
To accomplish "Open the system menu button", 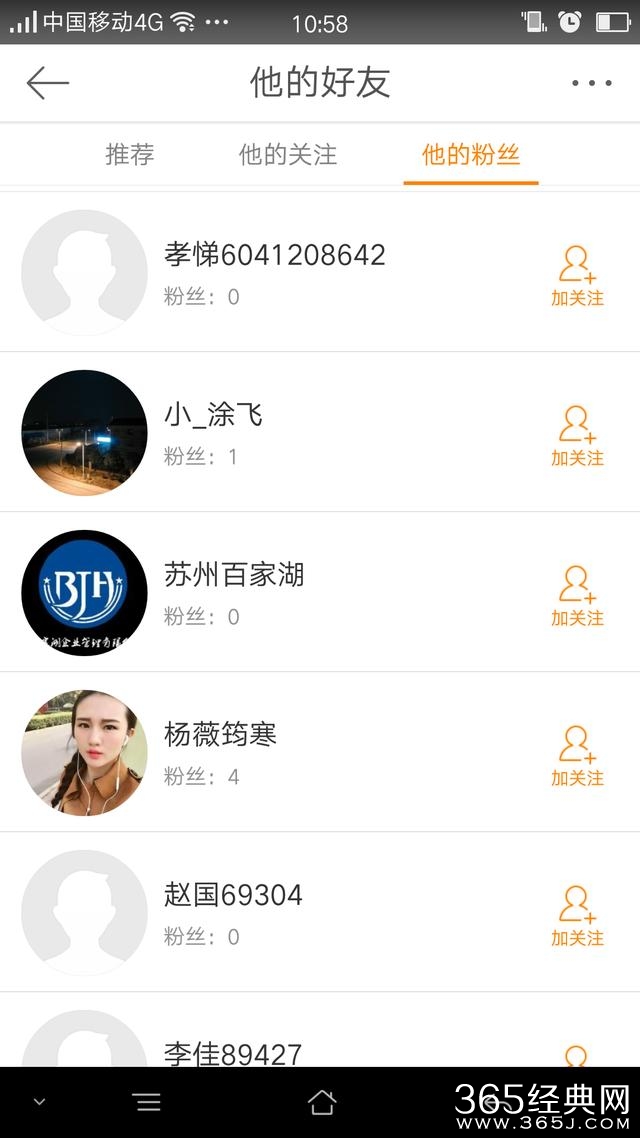I will point(147,1102).
